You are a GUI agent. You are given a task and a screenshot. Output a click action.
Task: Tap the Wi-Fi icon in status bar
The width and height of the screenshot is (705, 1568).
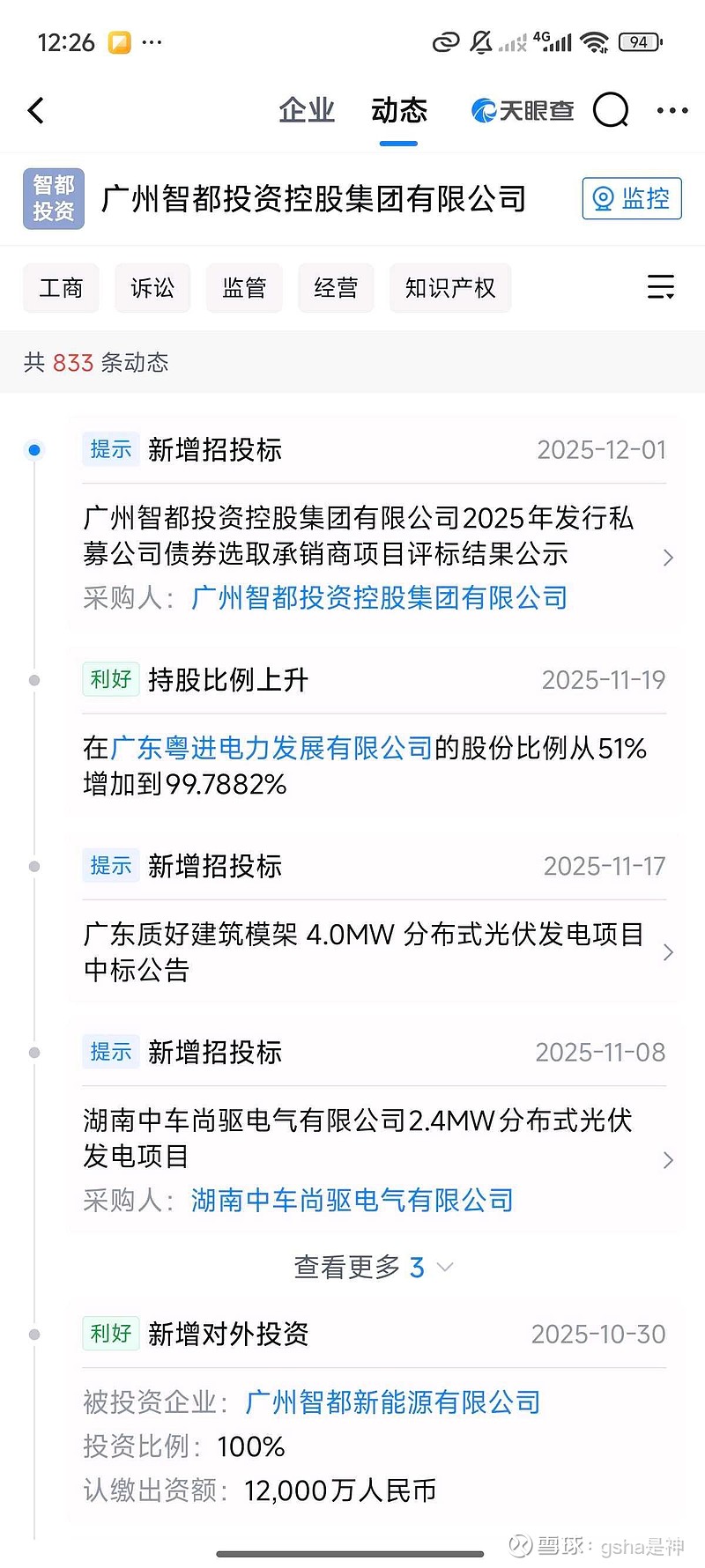pos(597,41)
